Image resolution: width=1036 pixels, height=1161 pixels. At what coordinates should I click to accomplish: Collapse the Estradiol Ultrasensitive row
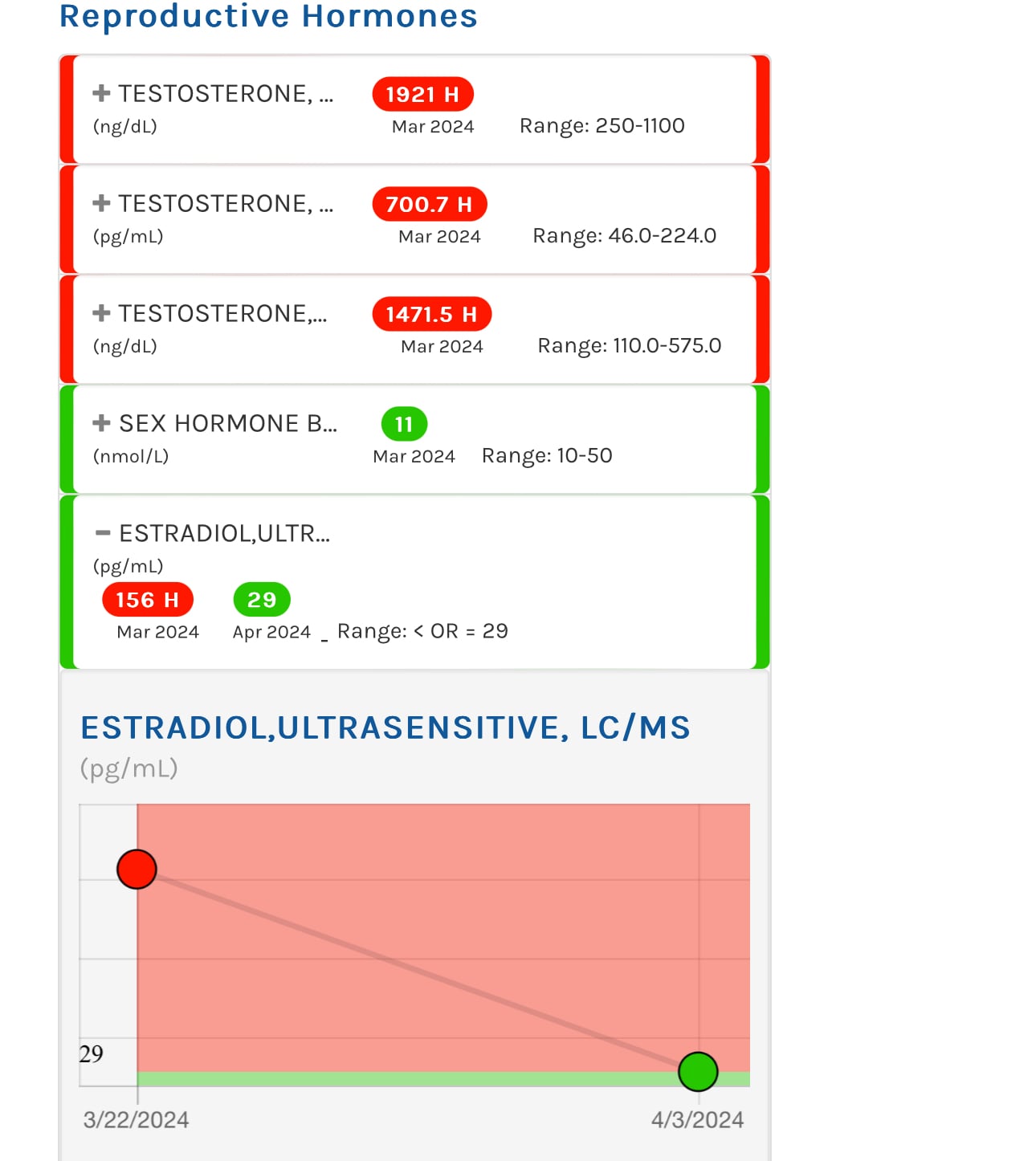click(x=103, y=533)
